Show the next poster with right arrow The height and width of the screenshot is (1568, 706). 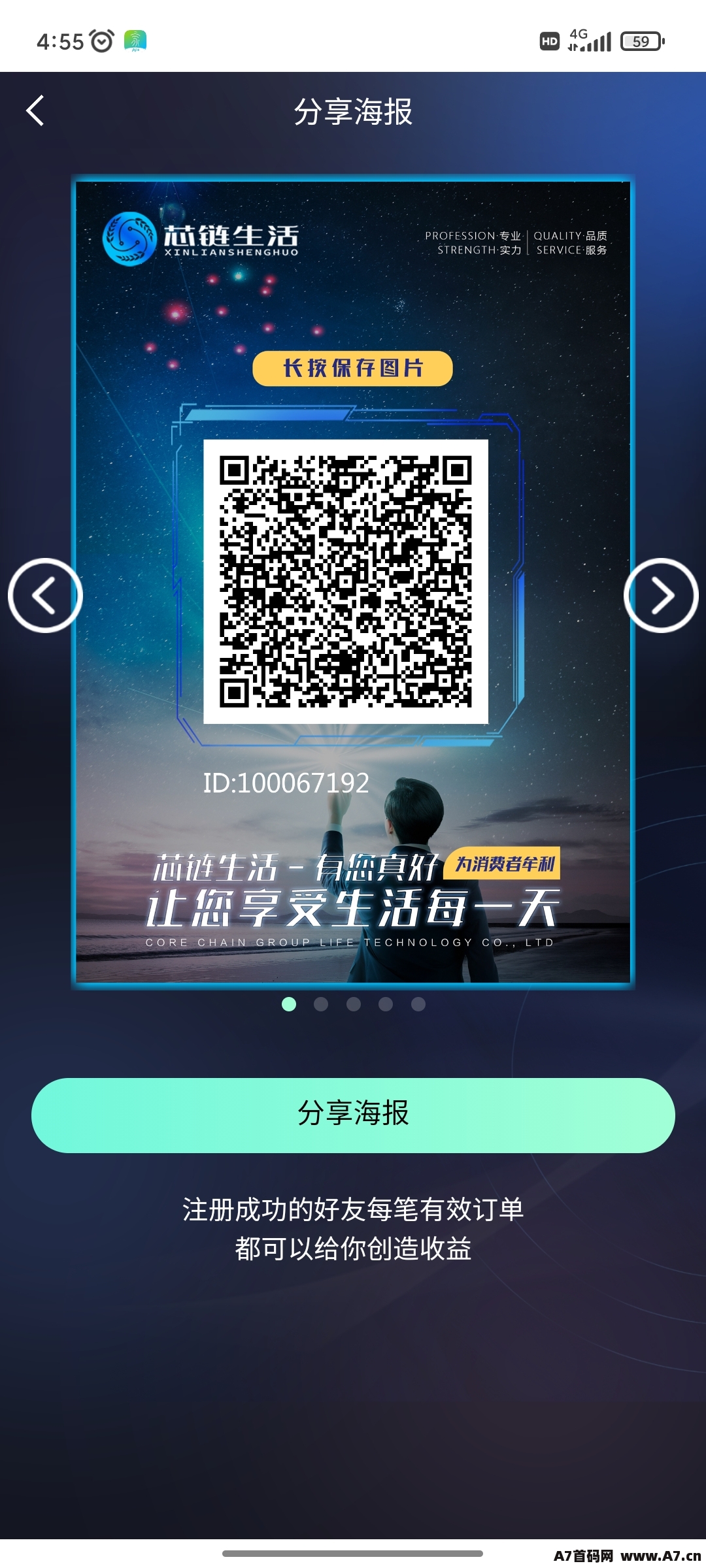pos(661,595)
